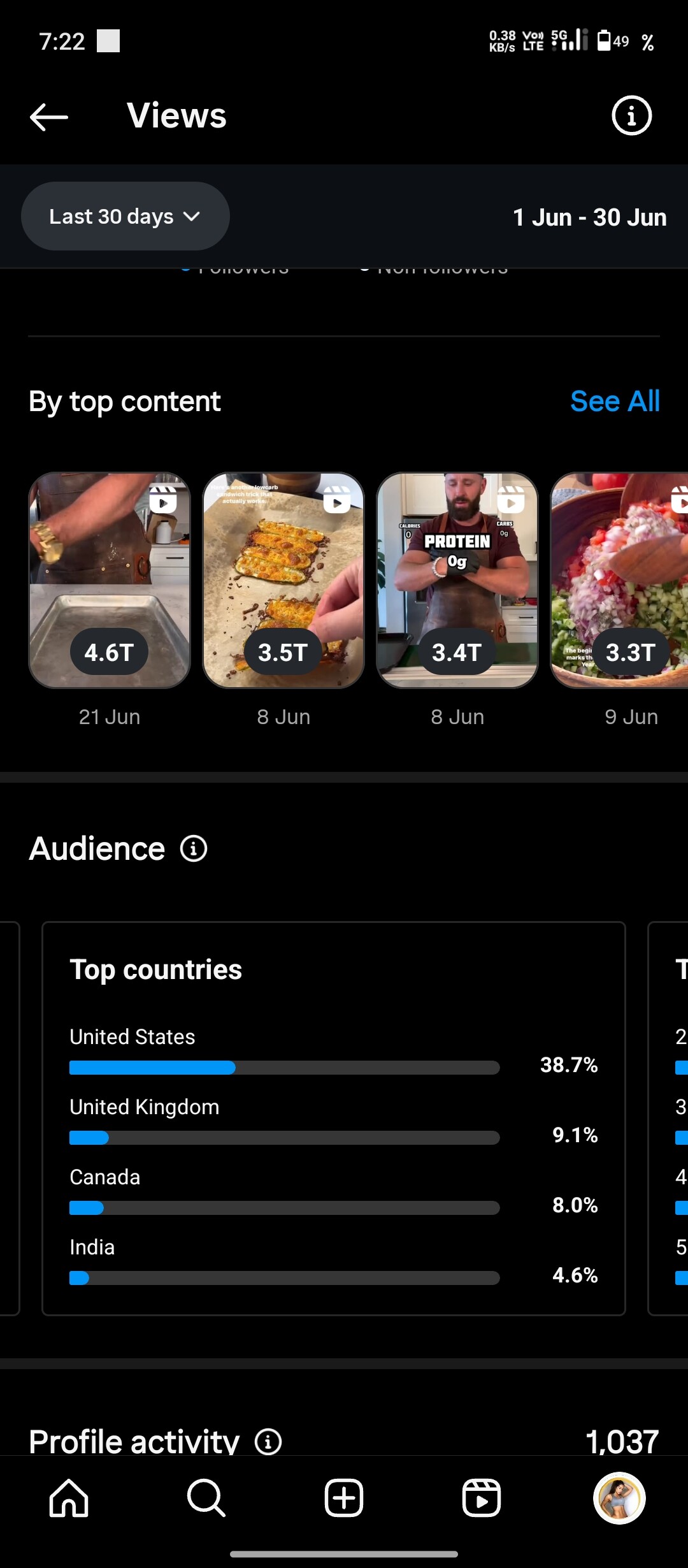The height and width of the screenshot is (1568, 688).
Task: Open the 21 Jun reel with 4.6T views
Action: coord(110,580)
